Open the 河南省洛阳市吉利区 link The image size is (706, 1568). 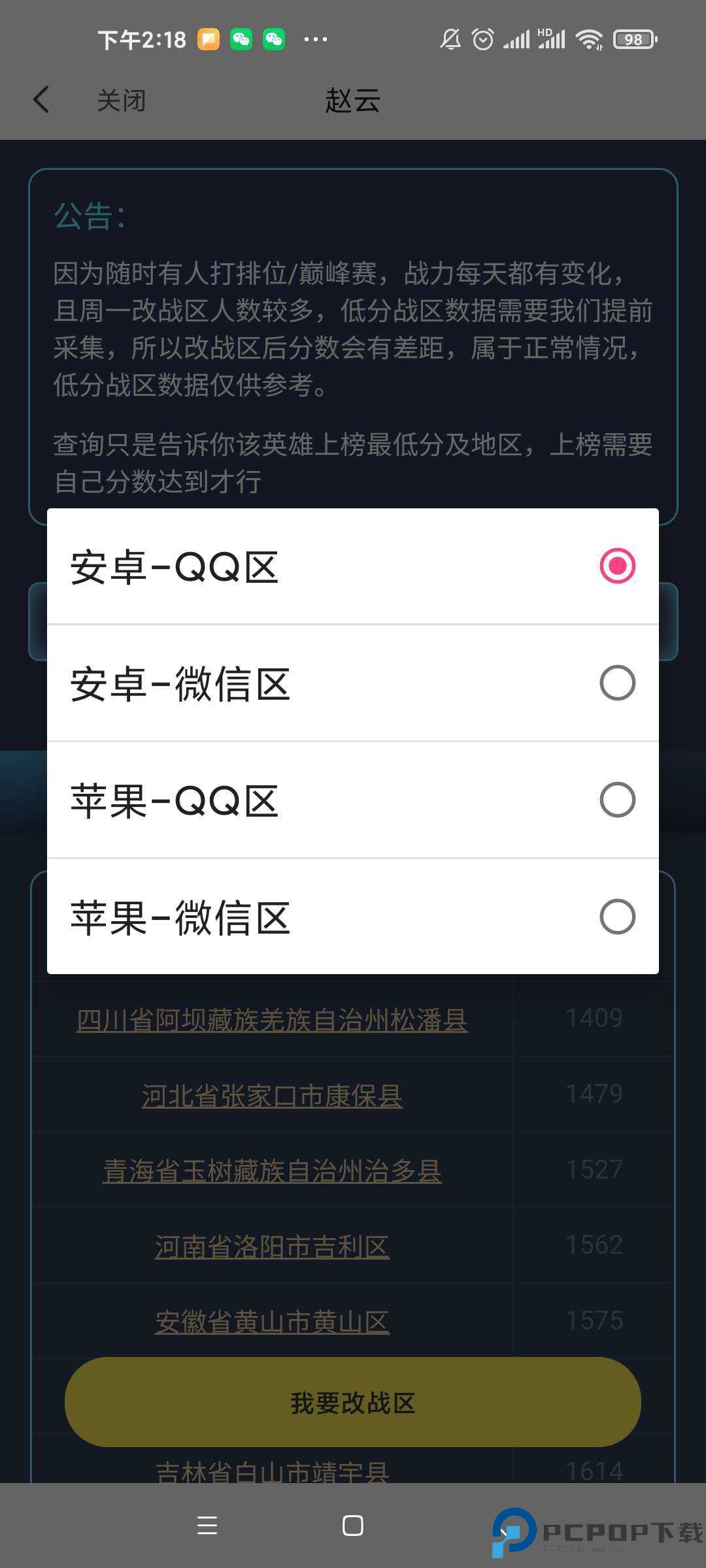272,1247
